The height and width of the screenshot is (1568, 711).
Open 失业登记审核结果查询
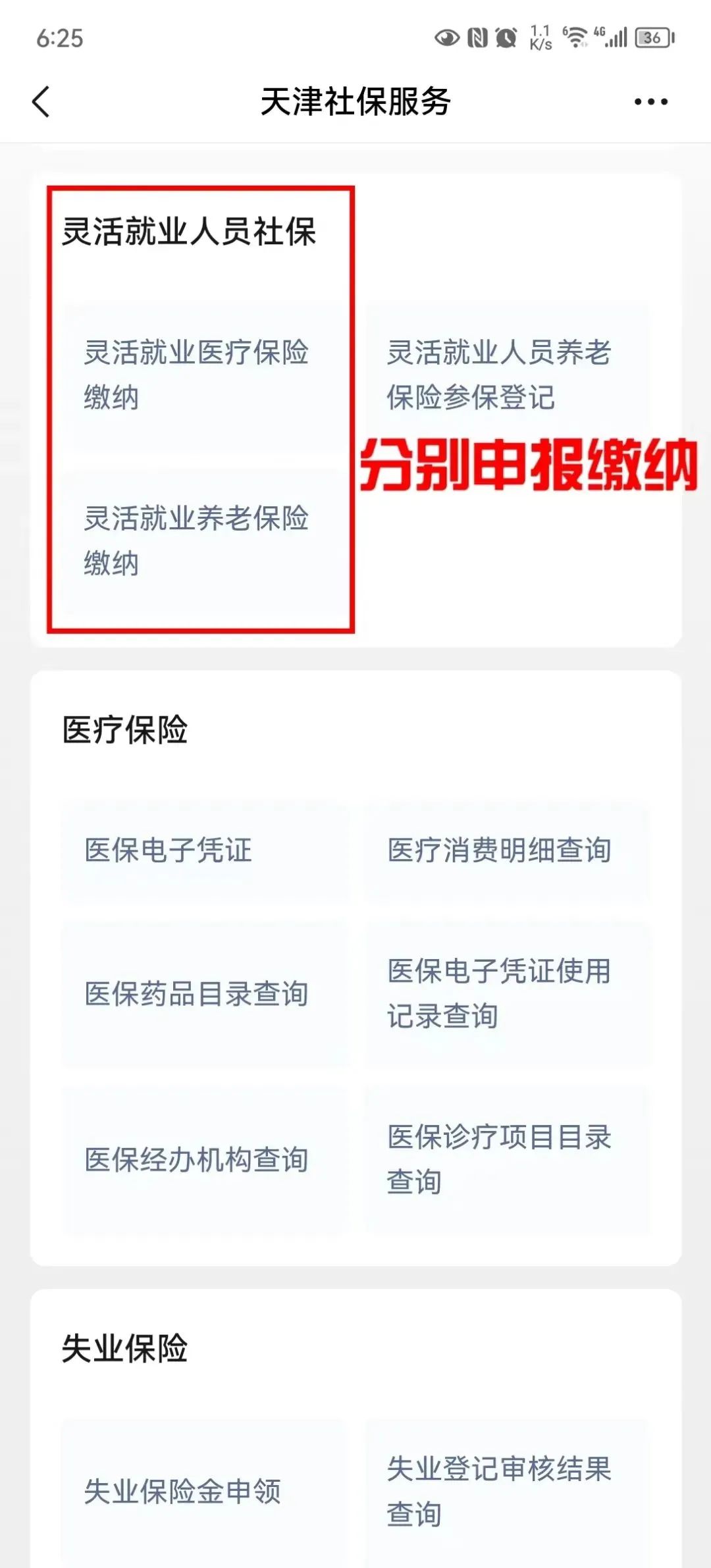pyautogui.click(x=507, y=1492)
